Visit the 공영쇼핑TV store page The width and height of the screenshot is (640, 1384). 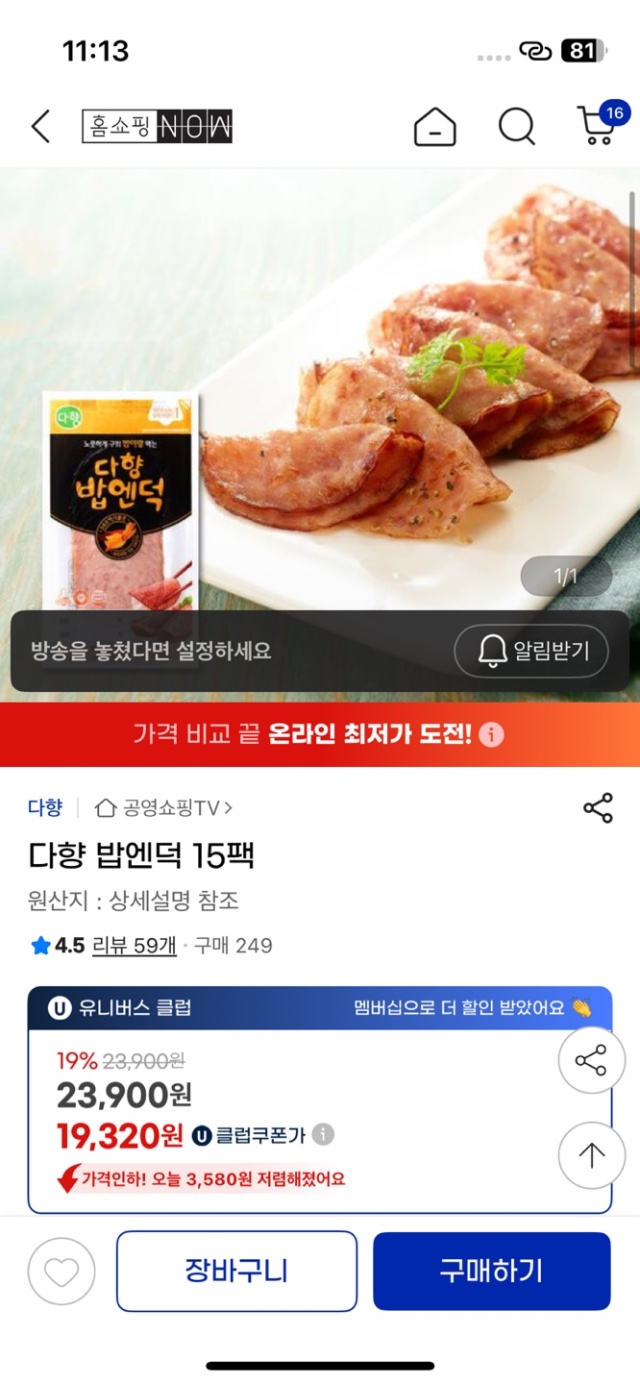tap(164, 807)
